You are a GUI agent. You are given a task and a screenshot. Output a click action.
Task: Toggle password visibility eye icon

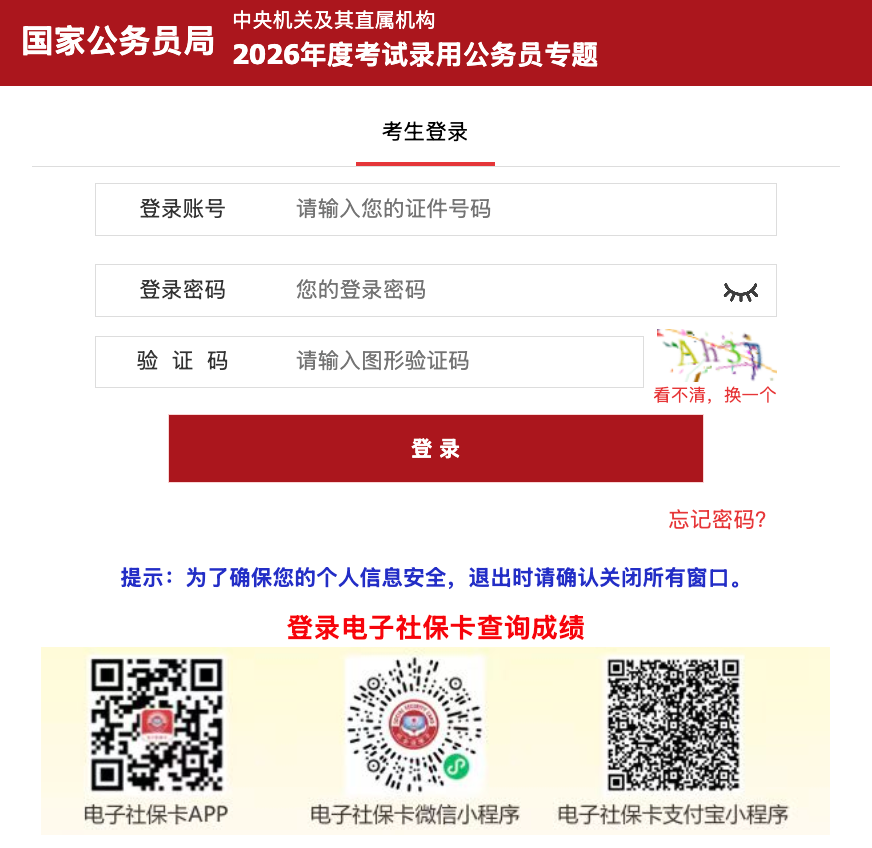coord(740,291)
